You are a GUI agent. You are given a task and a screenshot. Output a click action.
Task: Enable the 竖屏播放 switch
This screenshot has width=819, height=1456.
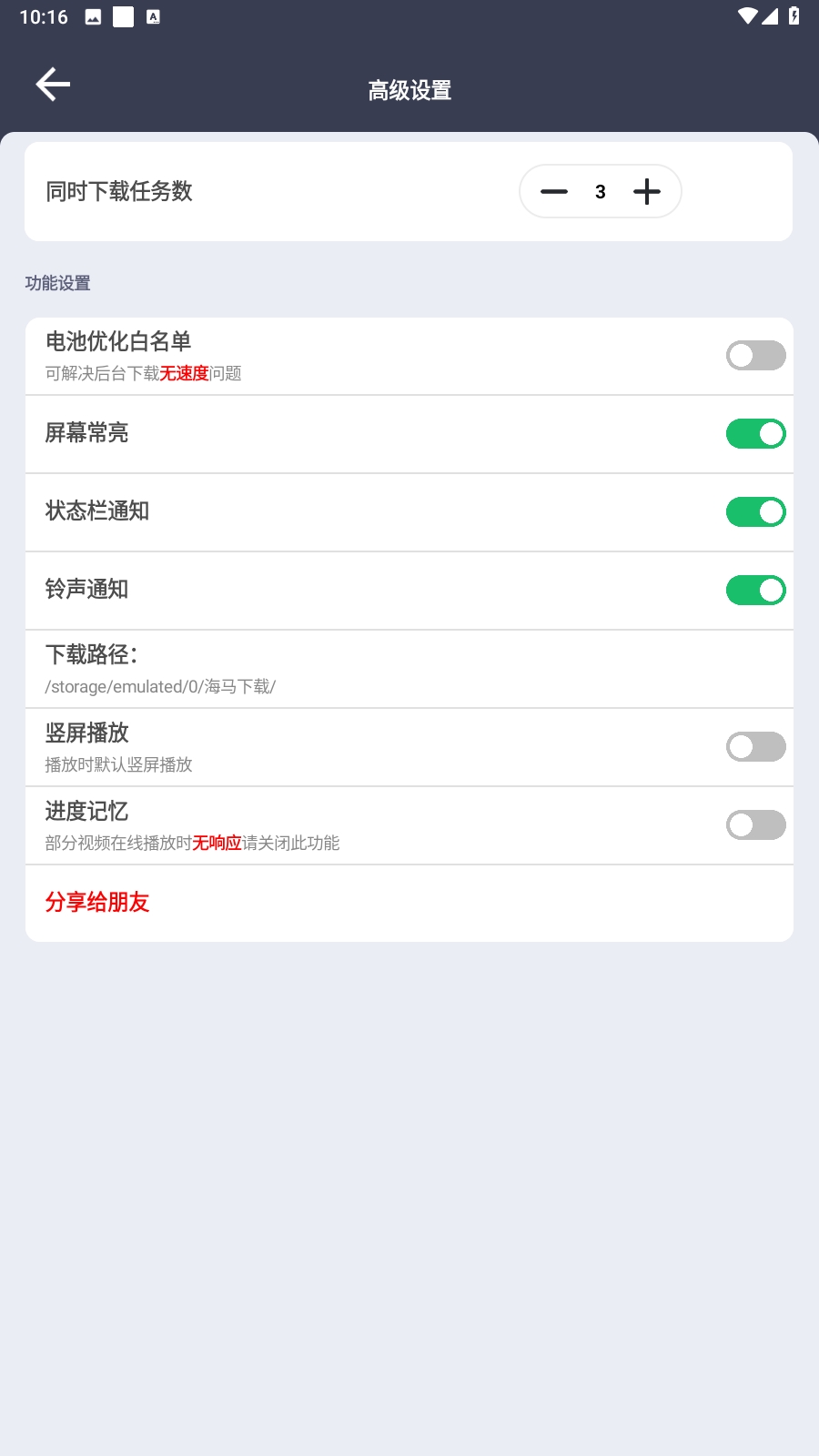[755, 746]
